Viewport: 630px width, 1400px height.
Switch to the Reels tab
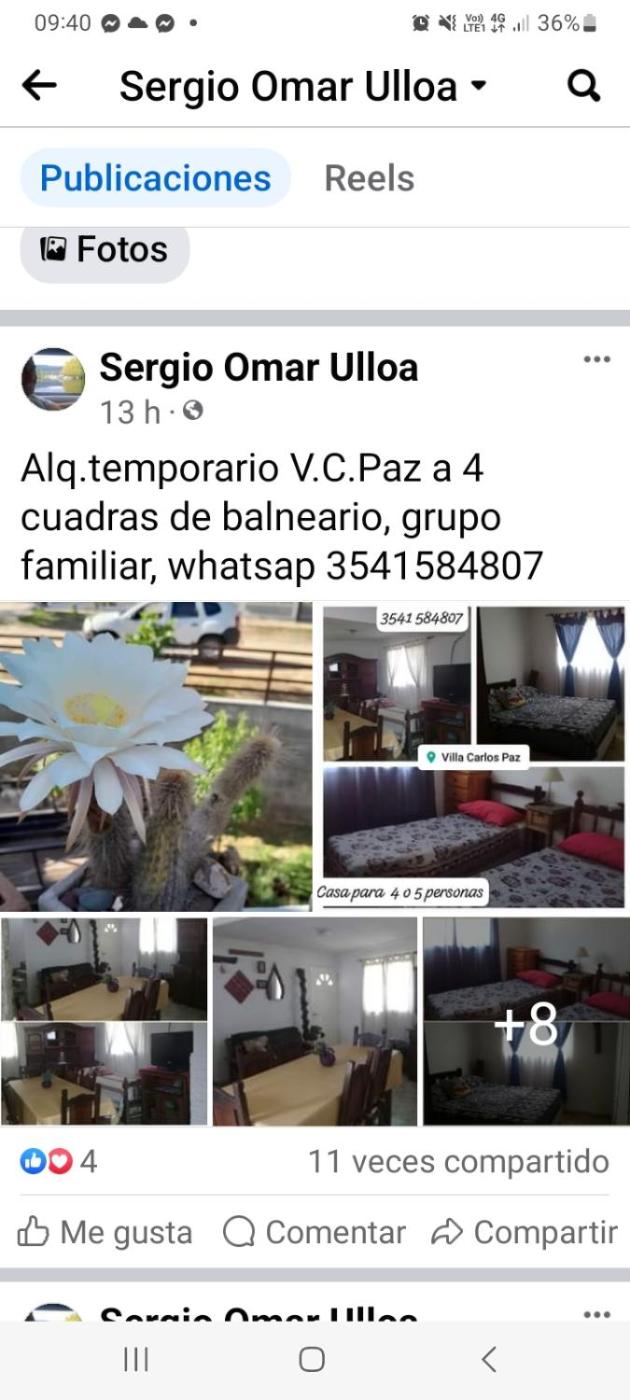369,178
